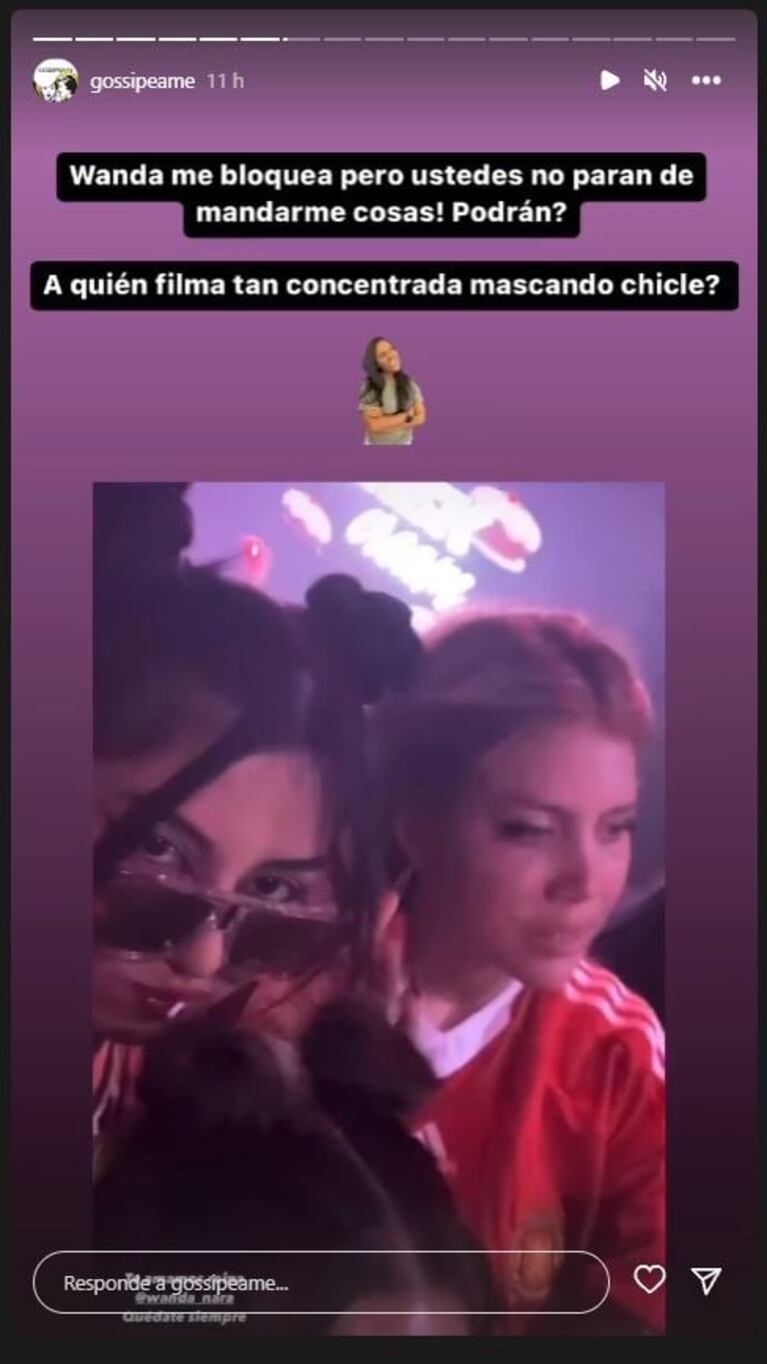The width and height of the screenshot is (767, 1364).
Task: Open the gossipeame username link
Action: click(142, 81)
